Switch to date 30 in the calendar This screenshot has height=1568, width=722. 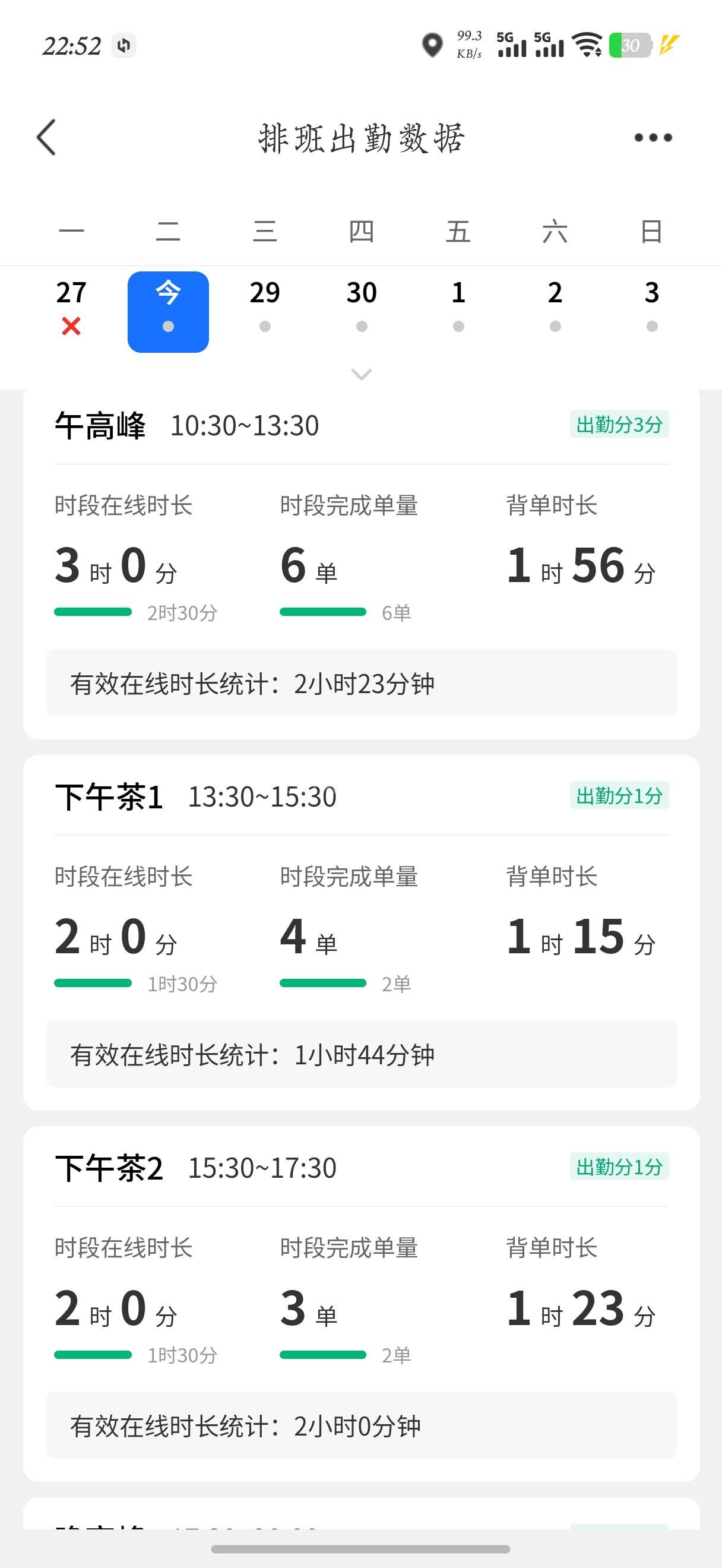(362, 308)
